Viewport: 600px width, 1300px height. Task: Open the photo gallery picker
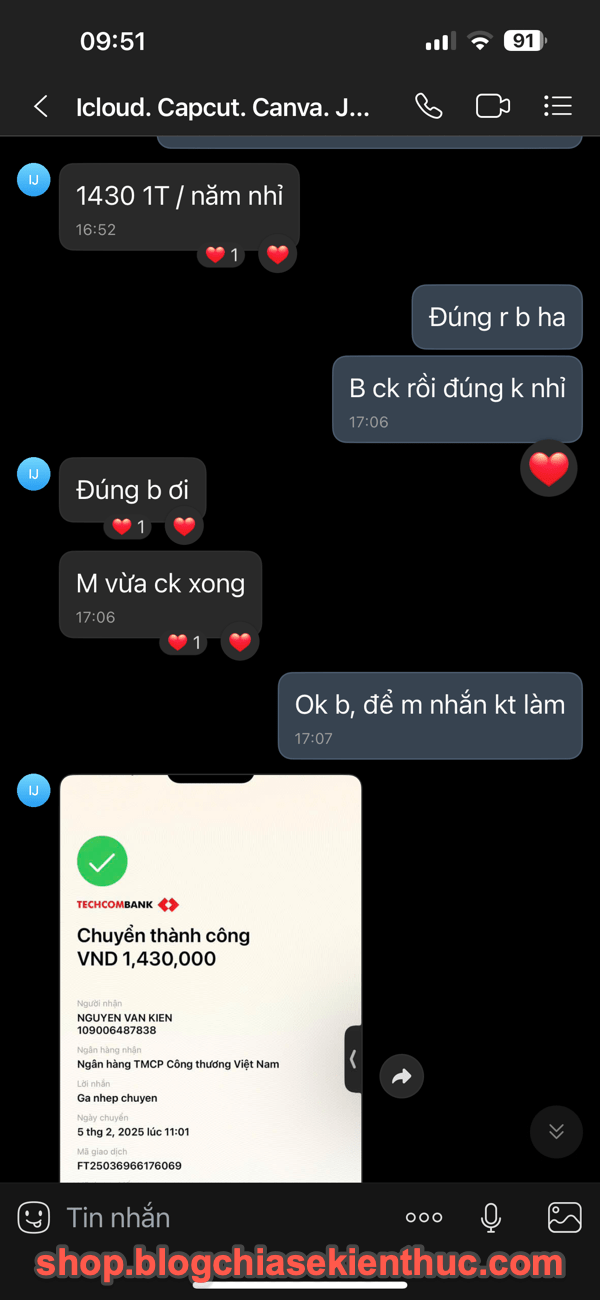click(565, 1217)
